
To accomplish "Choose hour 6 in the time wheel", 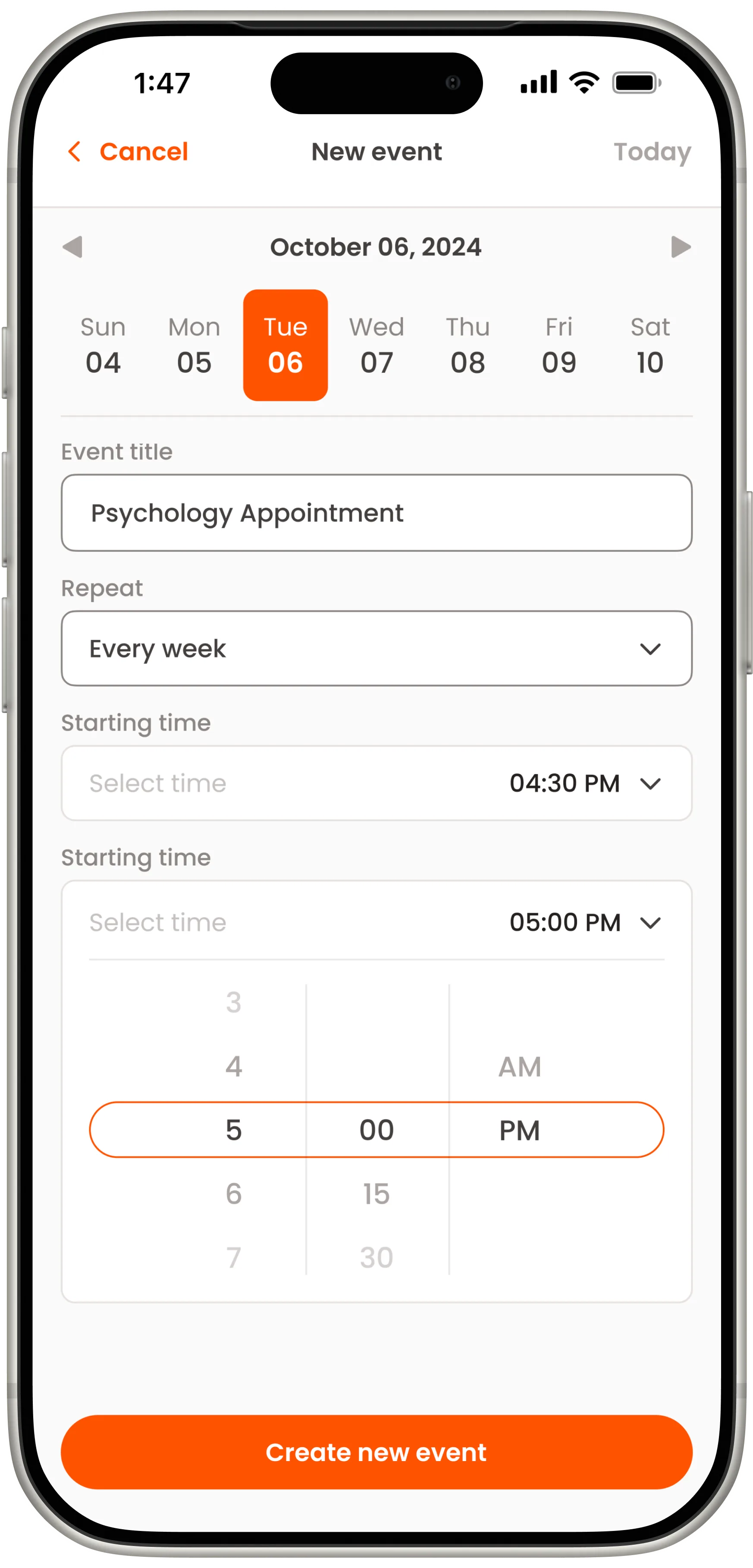I will (234, 1193).
